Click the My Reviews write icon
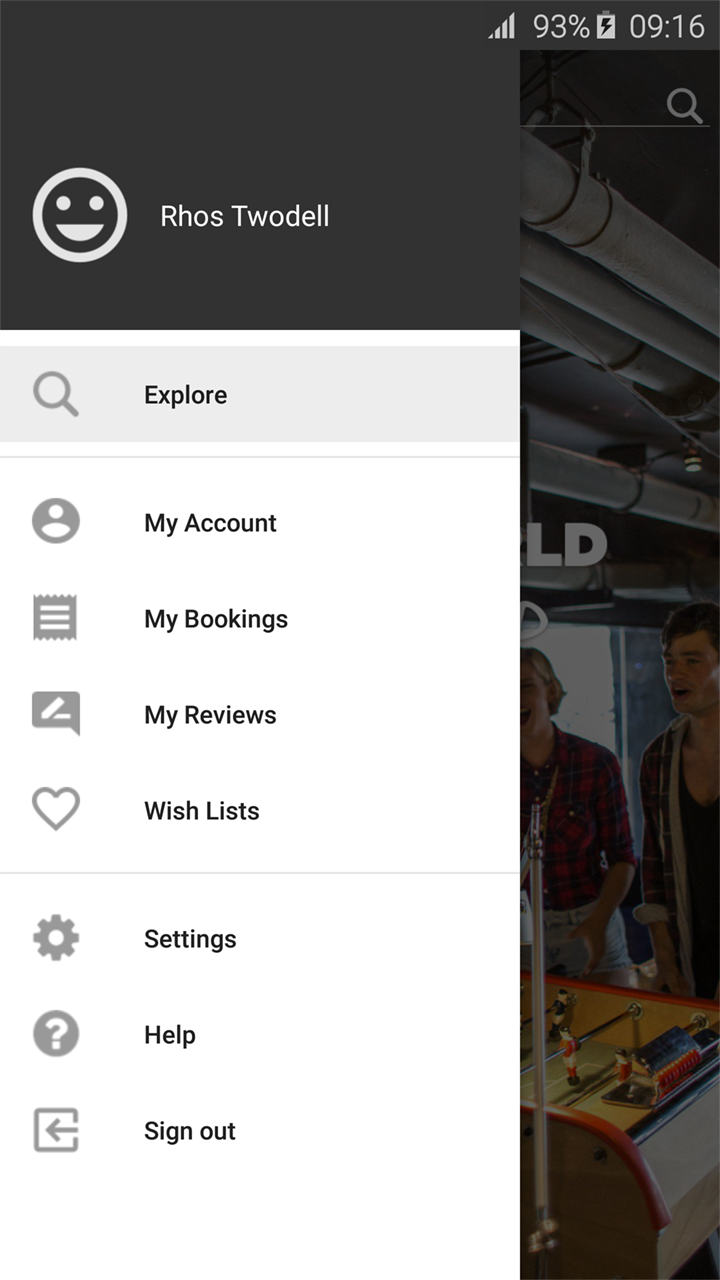Viewport: 720px width, 1280px height. (x=55, y=713)
